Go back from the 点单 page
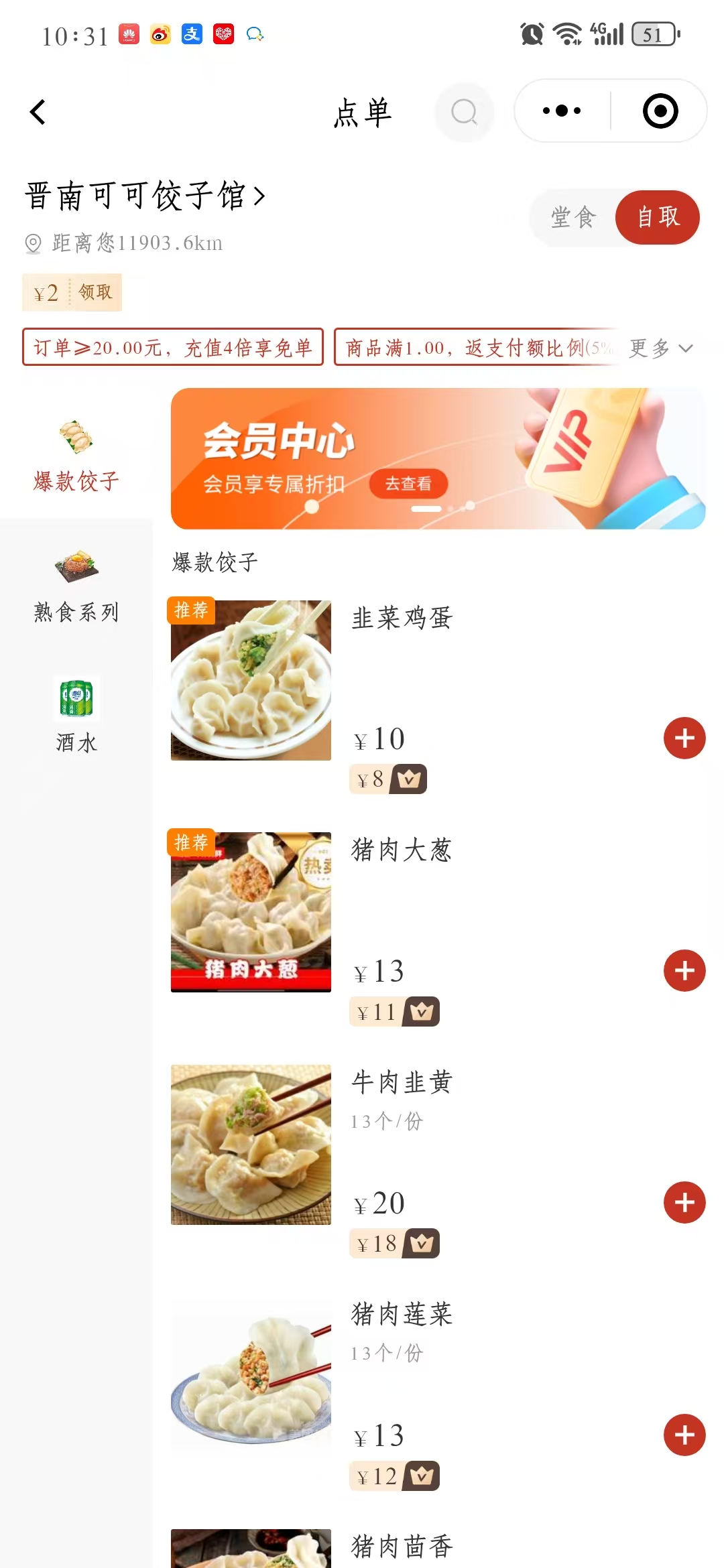 38,112
